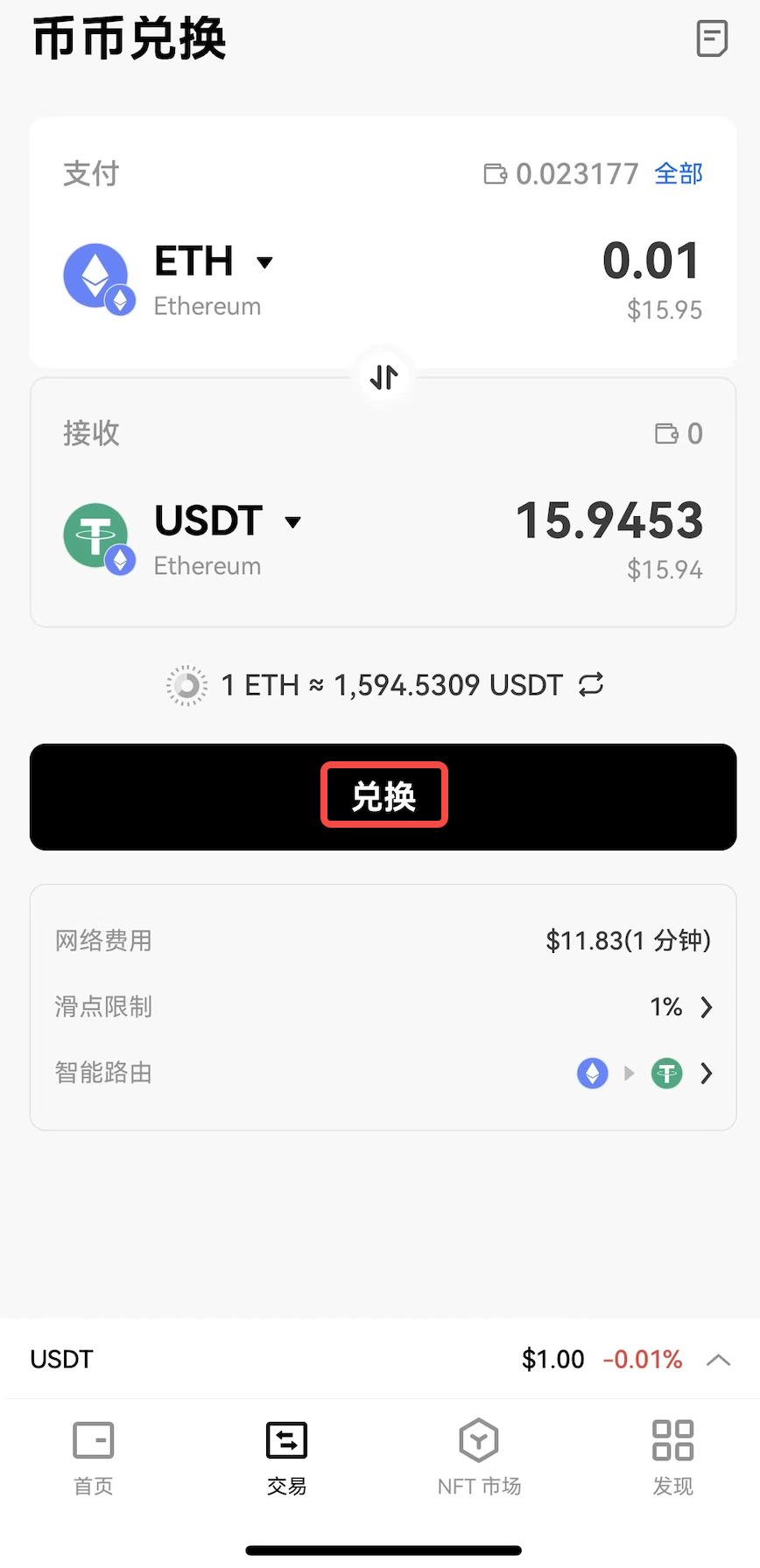Screen dimensions: 760x1568
Task: Open the ETH pay token selector
Action: (x=214, y=262)
